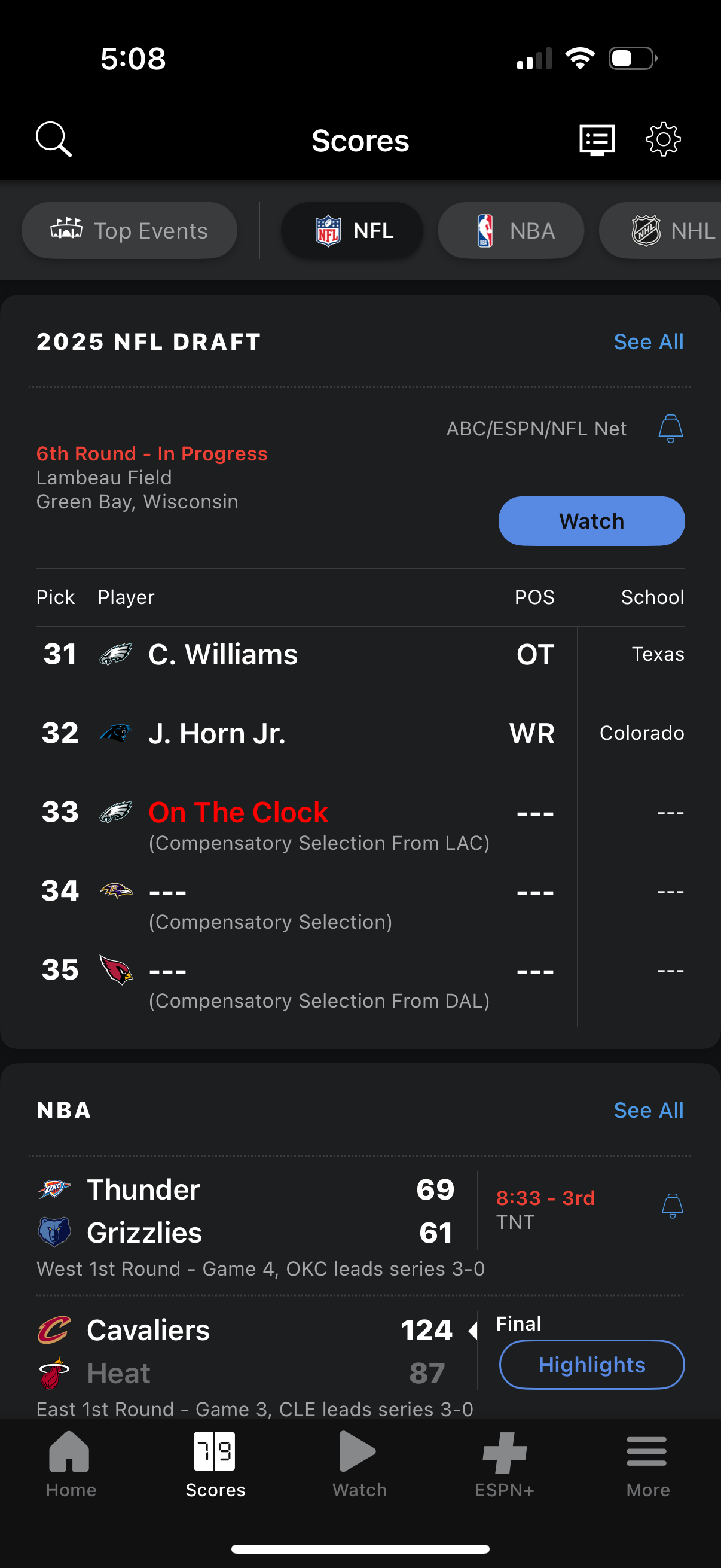Click the Watch button for the draft

[591, 520]
